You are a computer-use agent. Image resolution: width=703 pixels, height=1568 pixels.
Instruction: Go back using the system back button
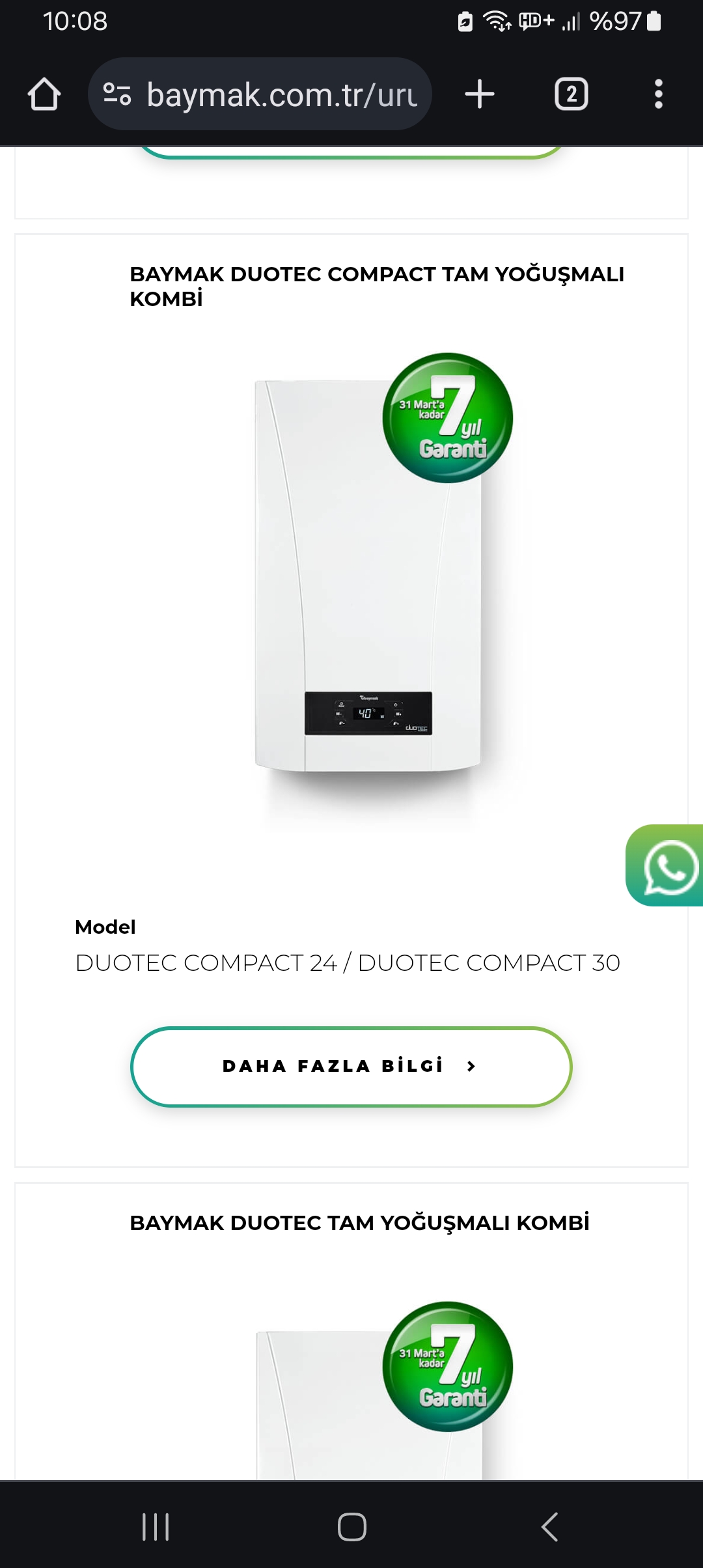549,1526
